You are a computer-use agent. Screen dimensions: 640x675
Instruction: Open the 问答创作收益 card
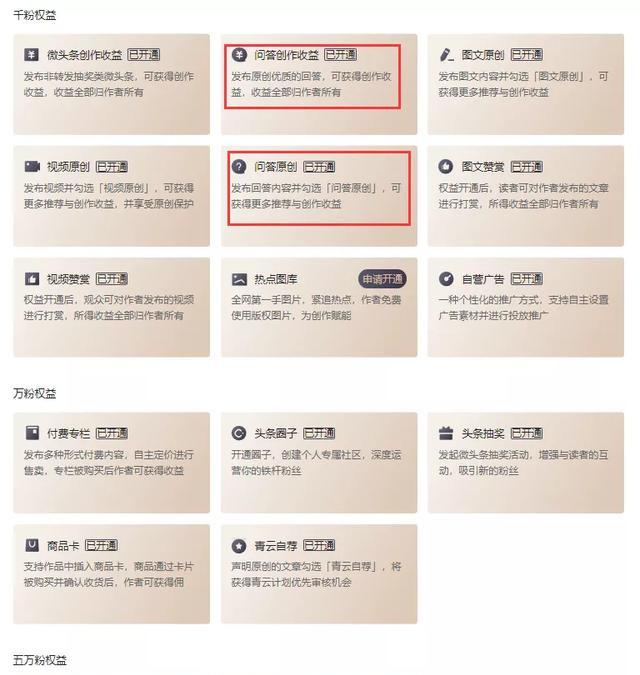click(316, 84)
